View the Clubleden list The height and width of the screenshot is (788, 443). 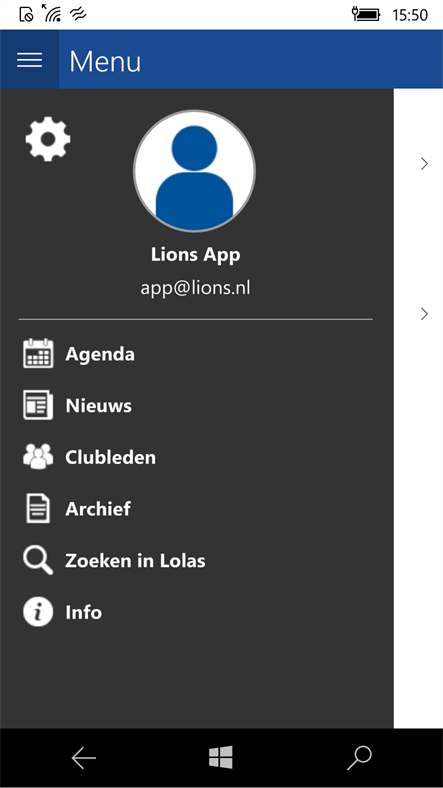[x=196, y=457]
